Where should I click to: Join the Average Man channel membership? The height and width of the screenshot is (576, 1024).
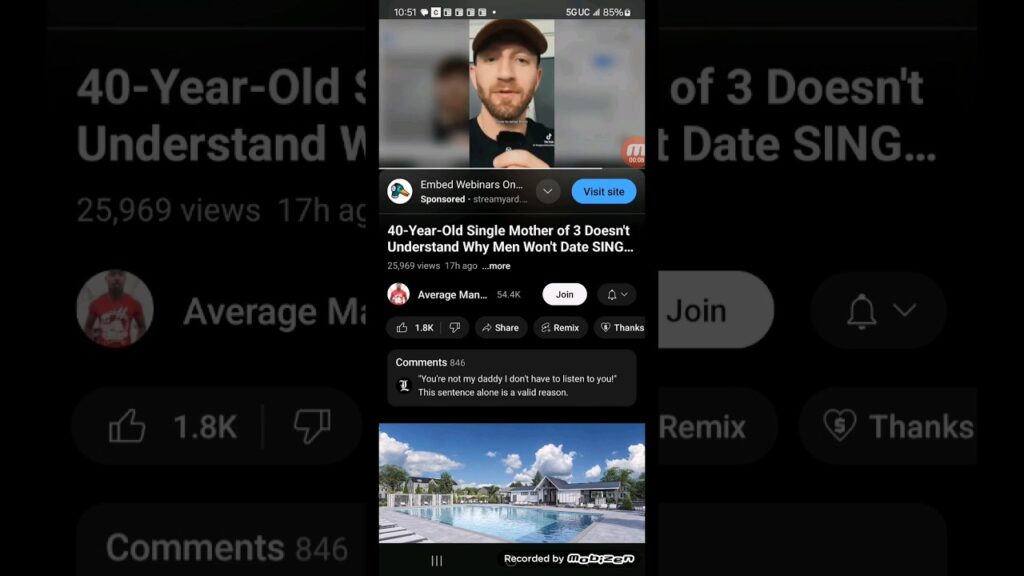[x=564, y=295]
